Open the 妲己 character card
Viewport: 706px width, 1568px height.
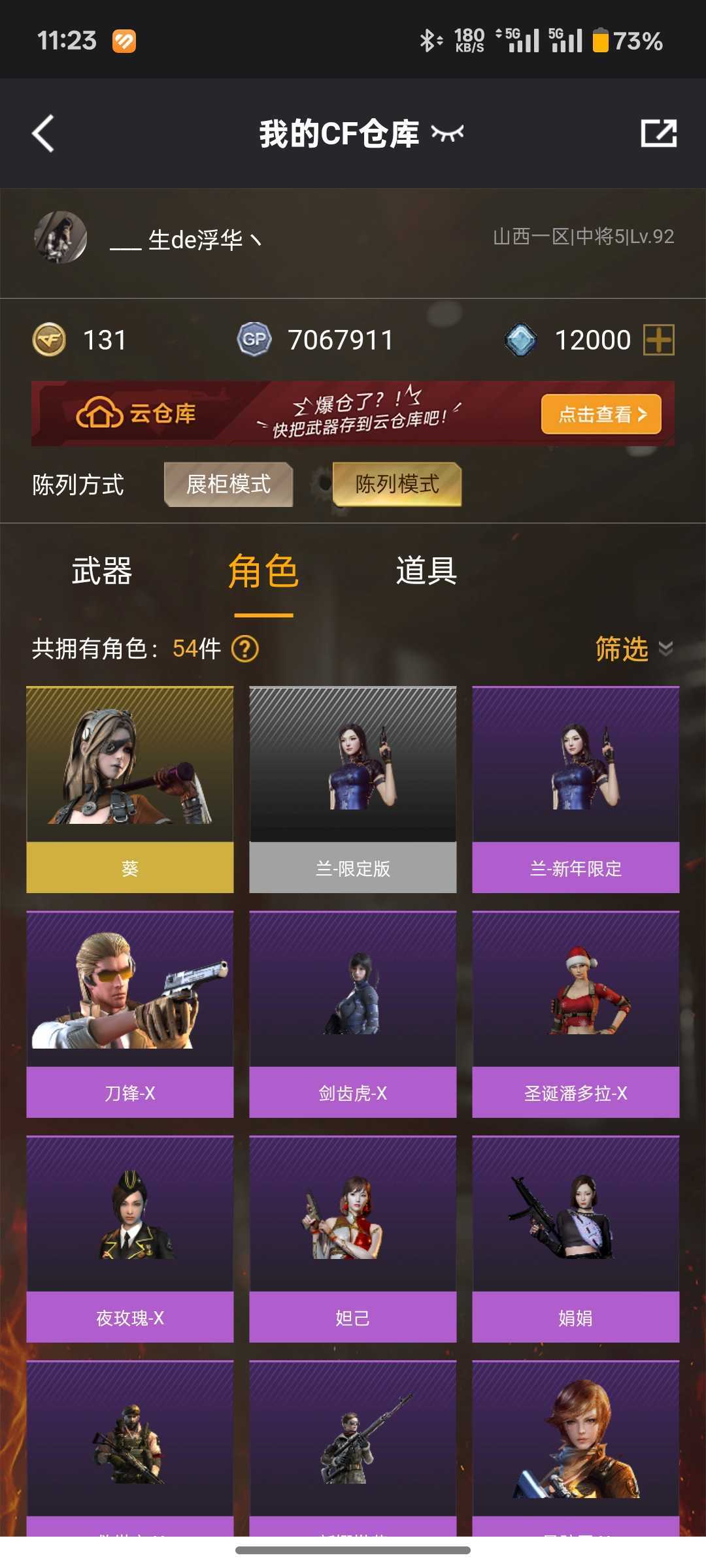[x=353, y=1239]
